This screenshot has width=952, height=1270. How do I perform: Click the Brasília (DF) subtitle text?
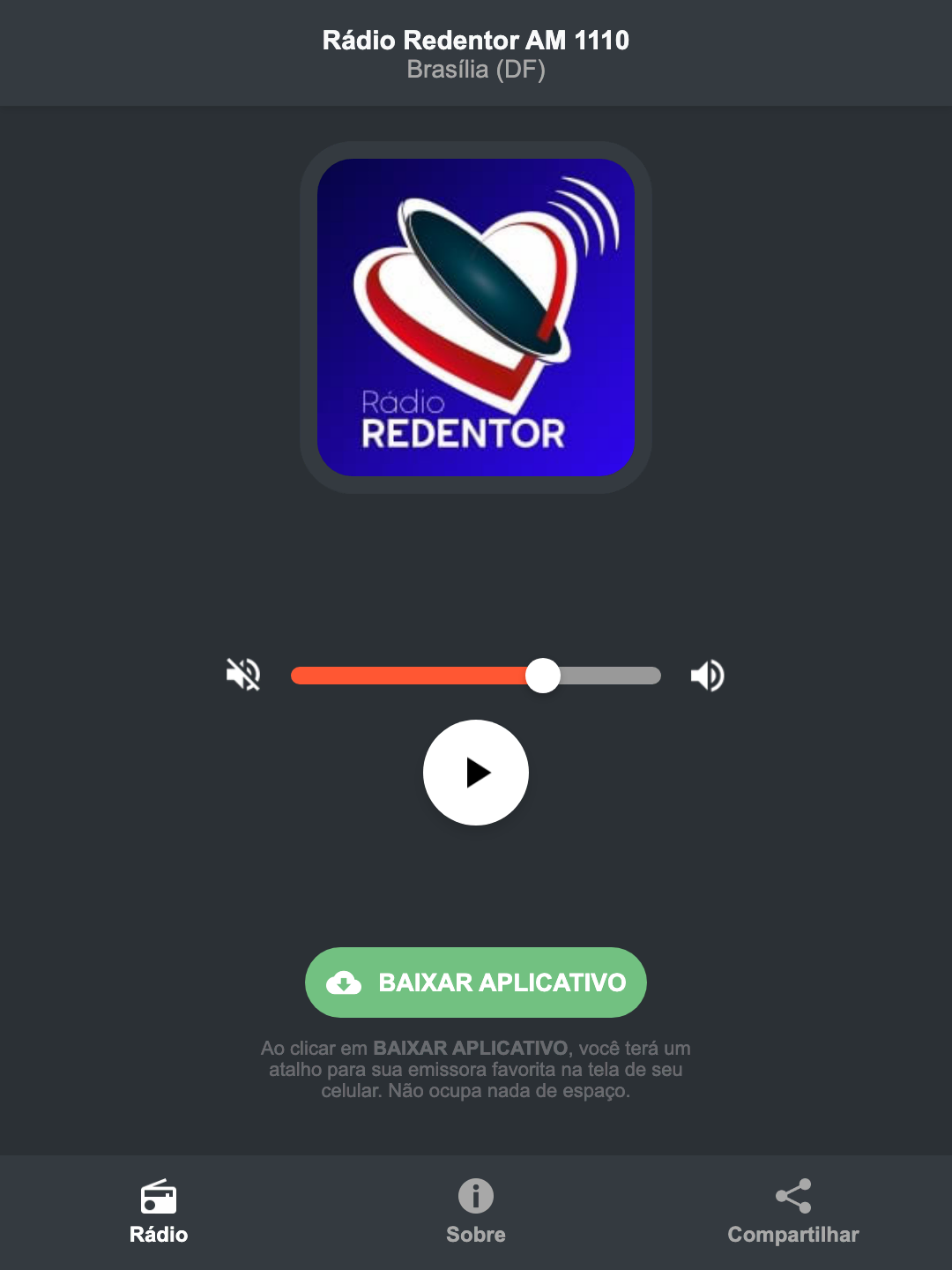(x=475, y=70)
